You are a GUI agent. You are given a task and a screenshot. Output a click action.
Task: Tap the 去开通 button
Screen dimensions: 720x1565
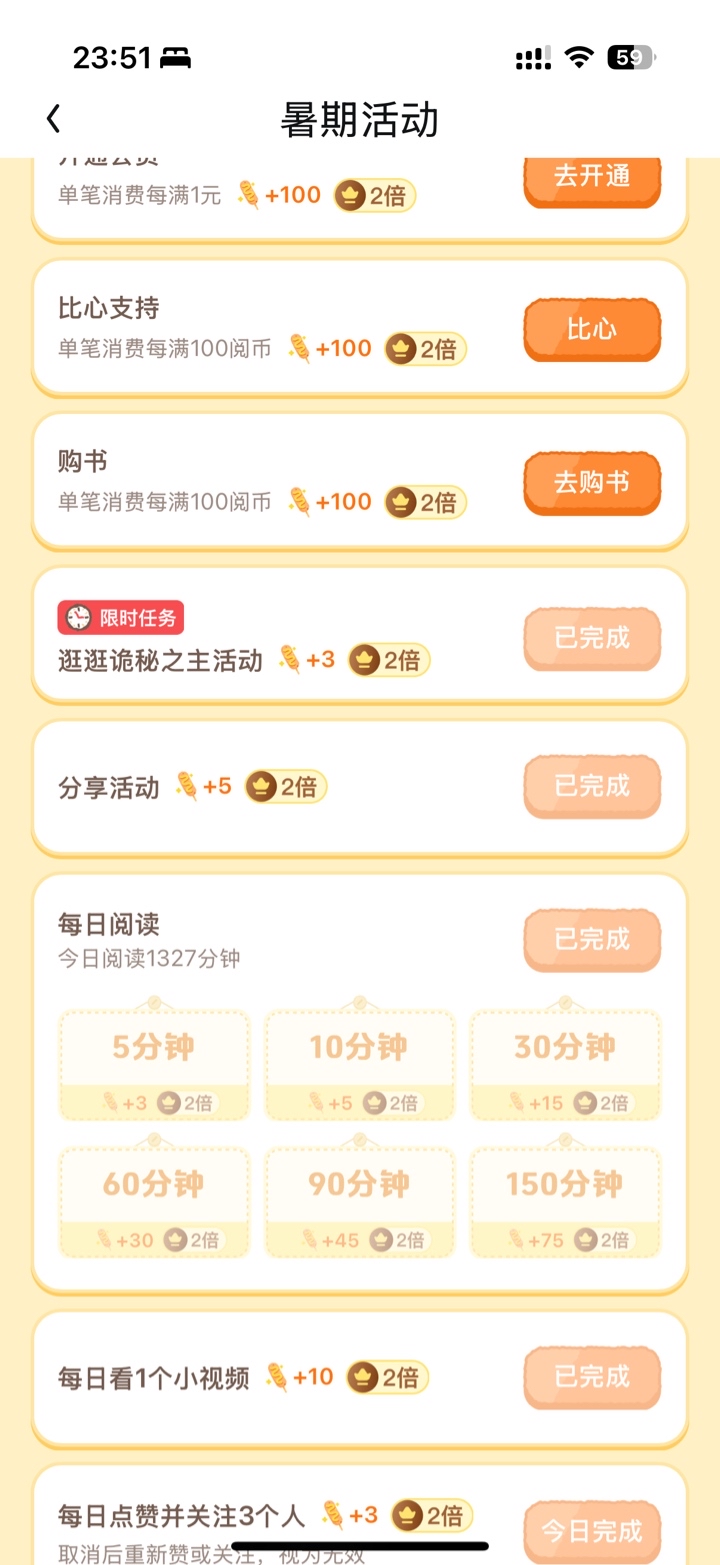(592, 180)
